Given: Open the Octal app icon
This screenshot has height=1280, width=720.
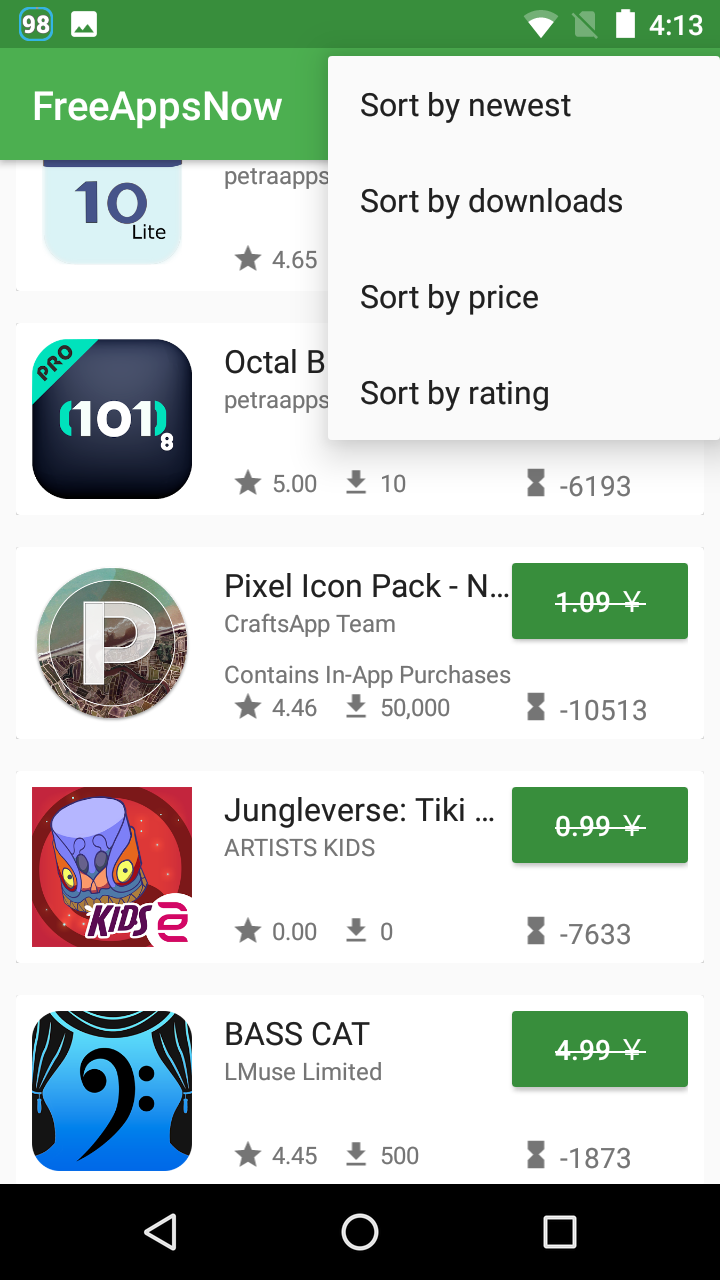Looking at the screenshot, I should click(x=112, y=418).
